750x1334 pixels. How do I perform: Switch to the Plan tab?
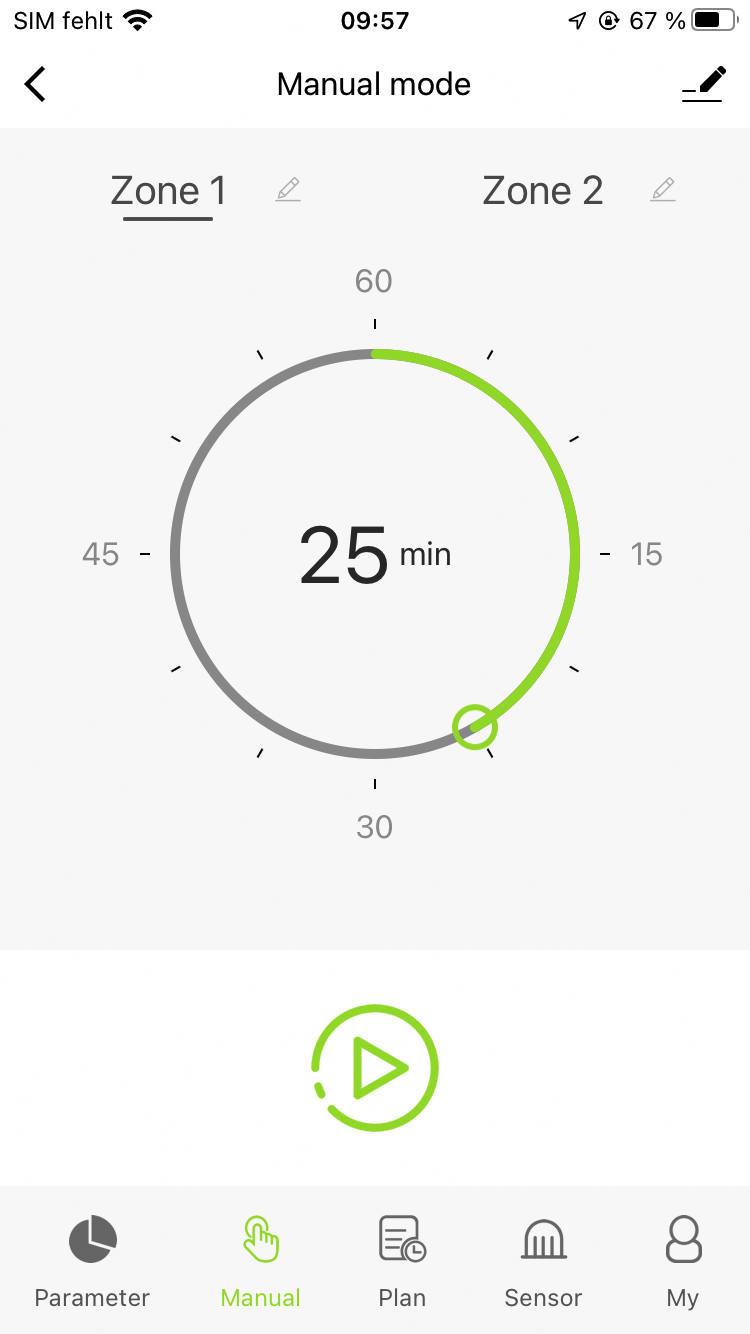(x=402, y=1262)
